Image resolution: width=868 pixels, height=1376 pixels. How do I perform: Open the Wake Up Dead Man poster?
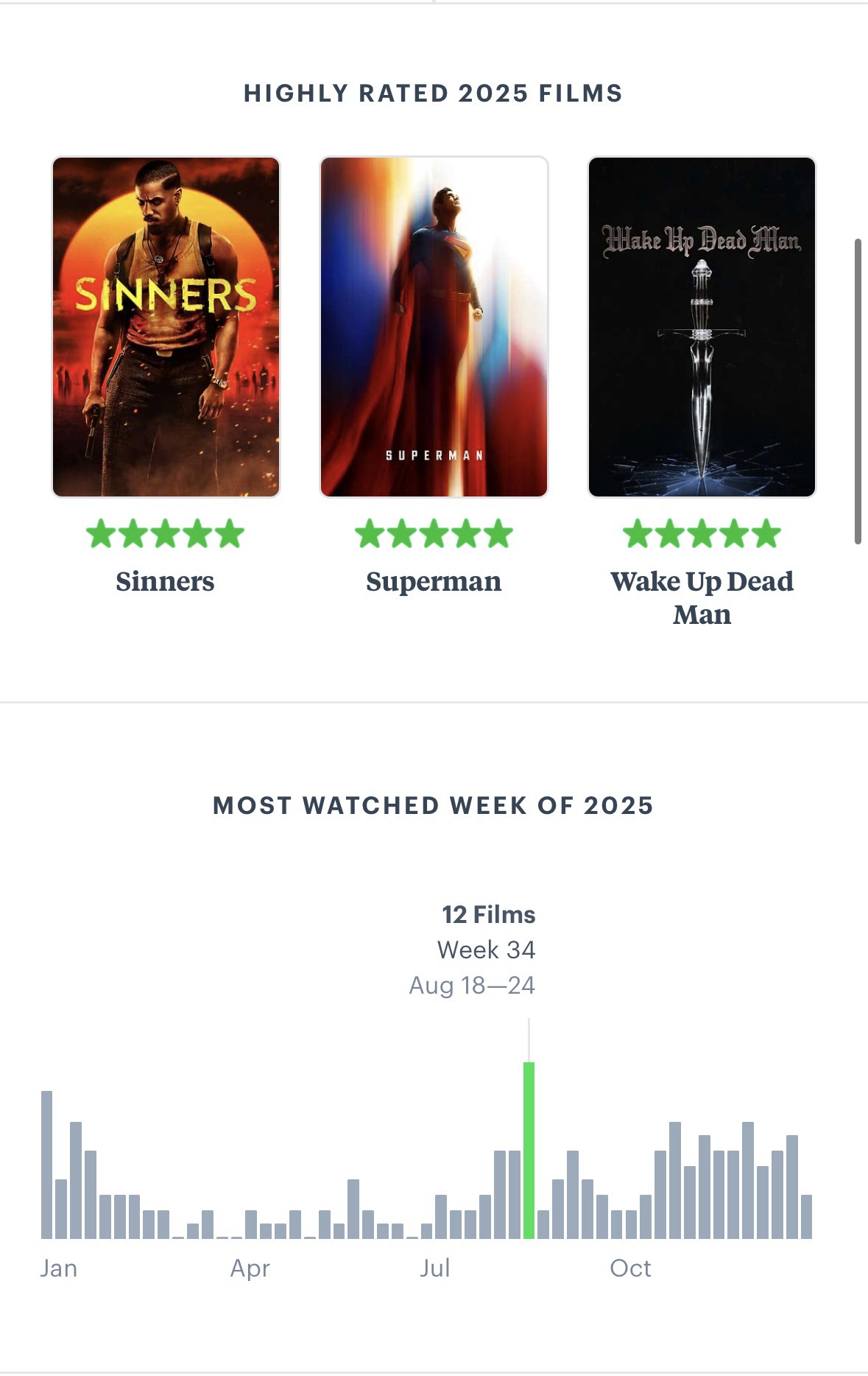click(702, 326)
